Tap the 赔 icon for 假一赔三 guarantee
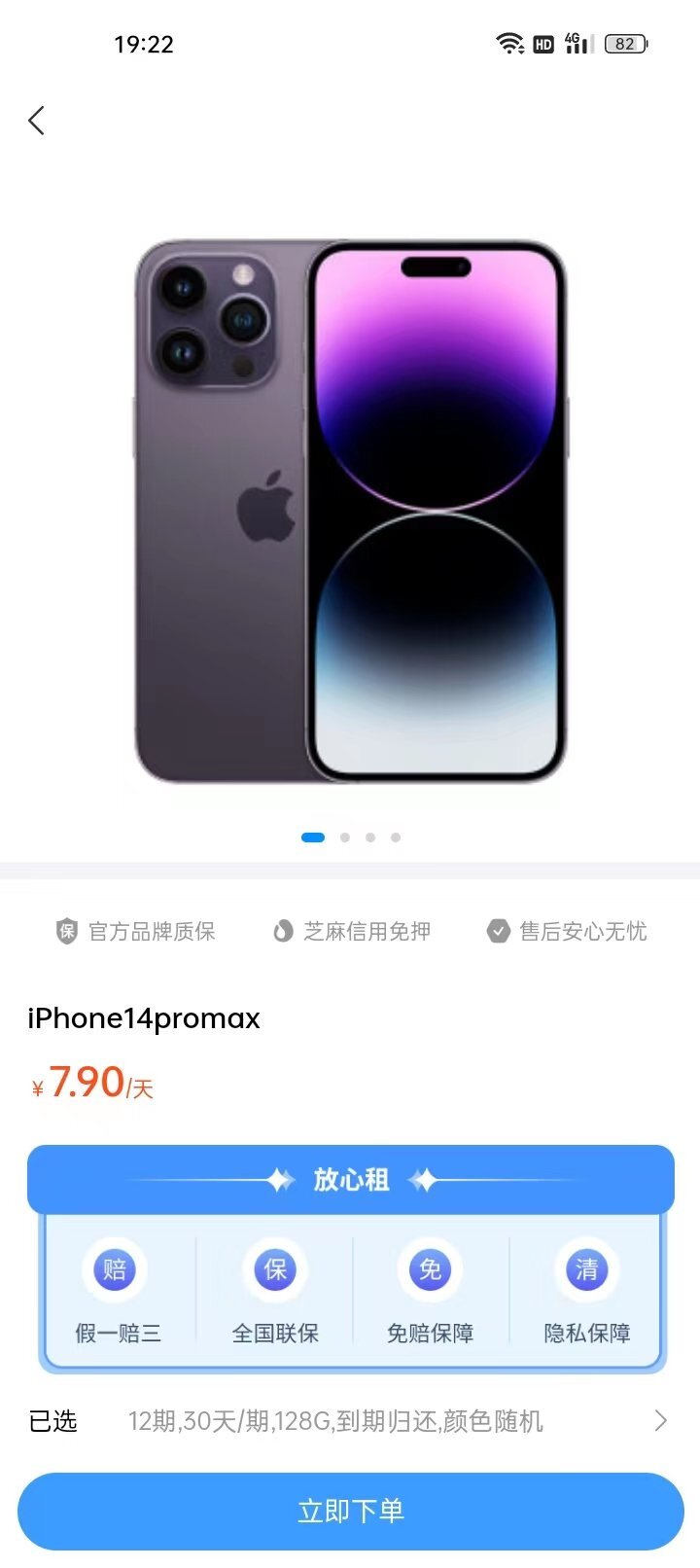Screen dimensions: 700x1568 [114, 1269]
